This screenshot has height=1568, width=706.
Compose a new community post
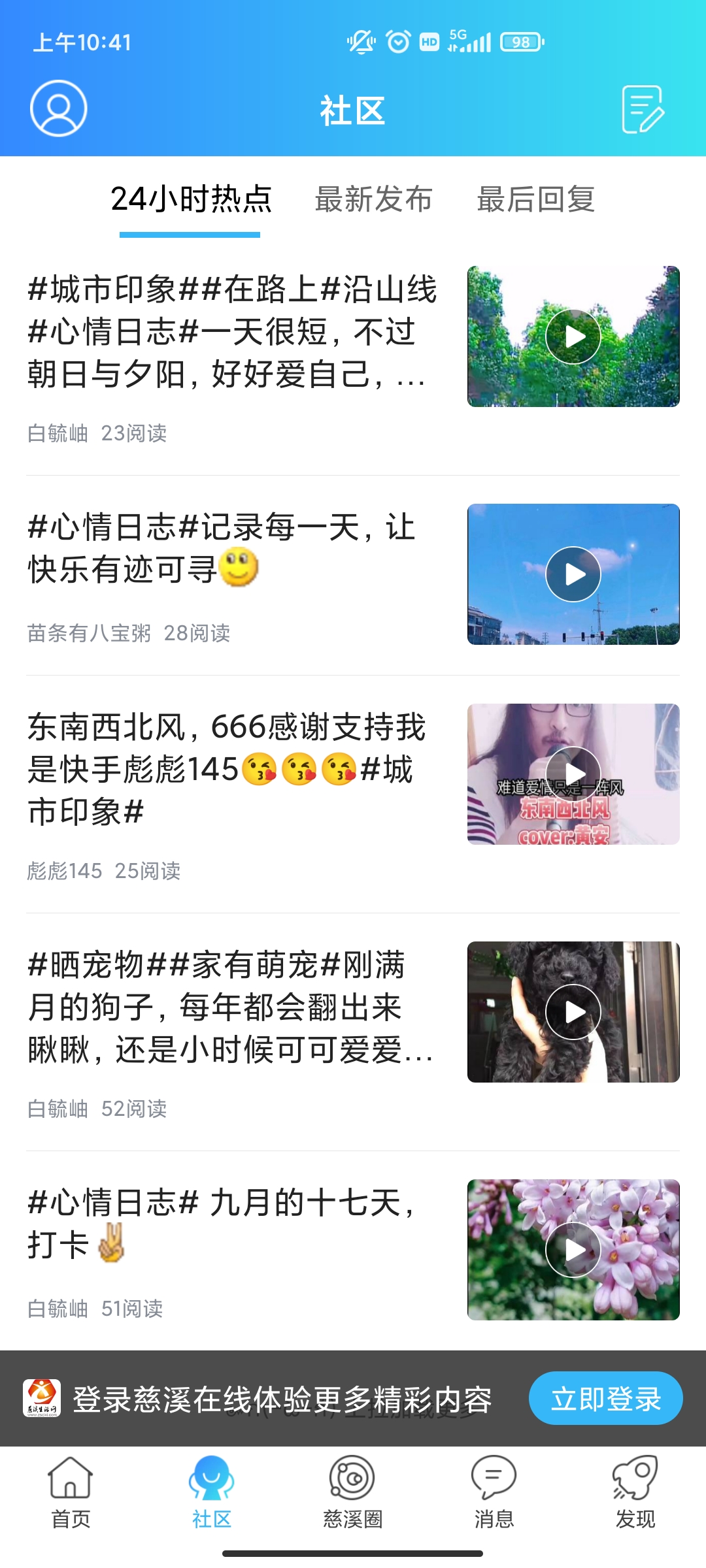pos(643,109)
